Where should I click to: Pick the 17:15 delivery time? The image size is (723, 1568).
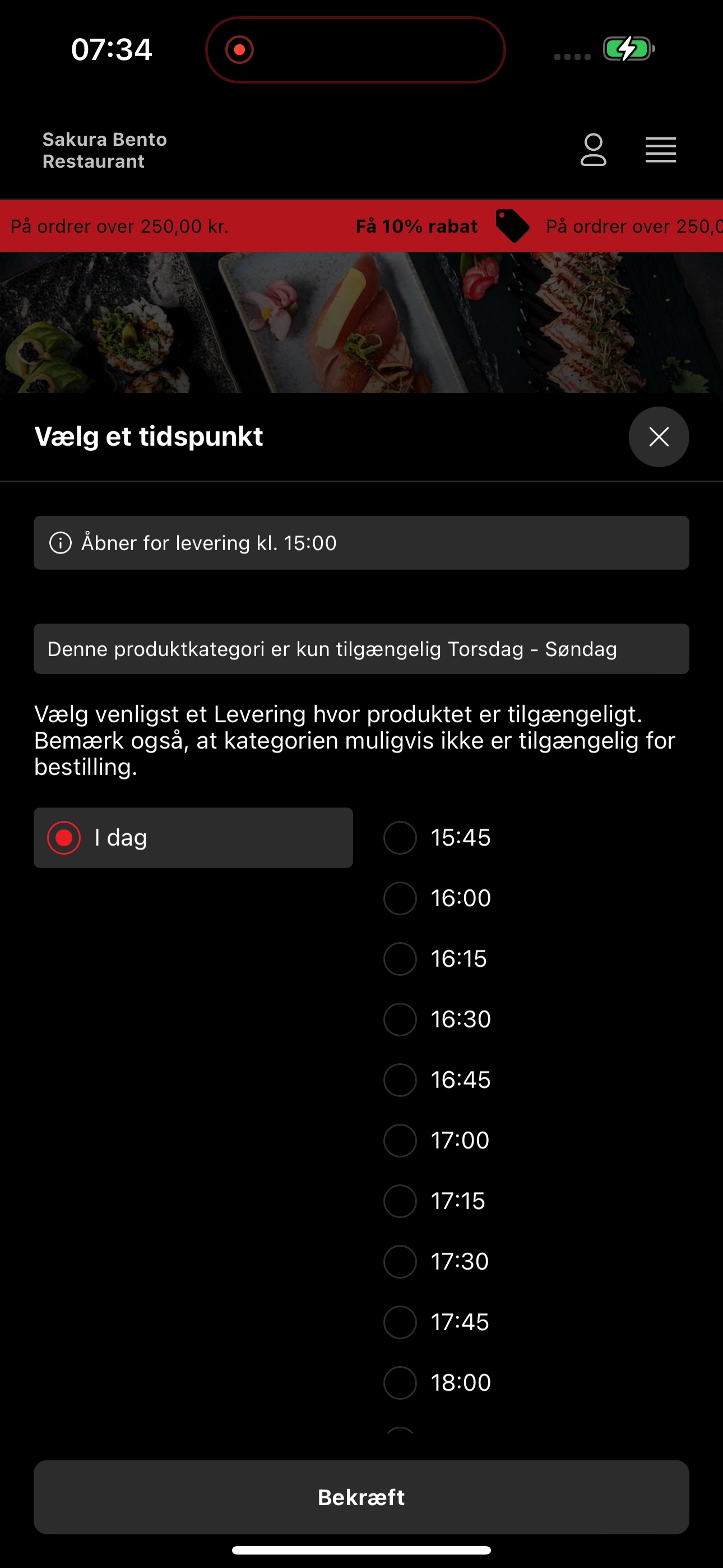(x=434, y=1201)
